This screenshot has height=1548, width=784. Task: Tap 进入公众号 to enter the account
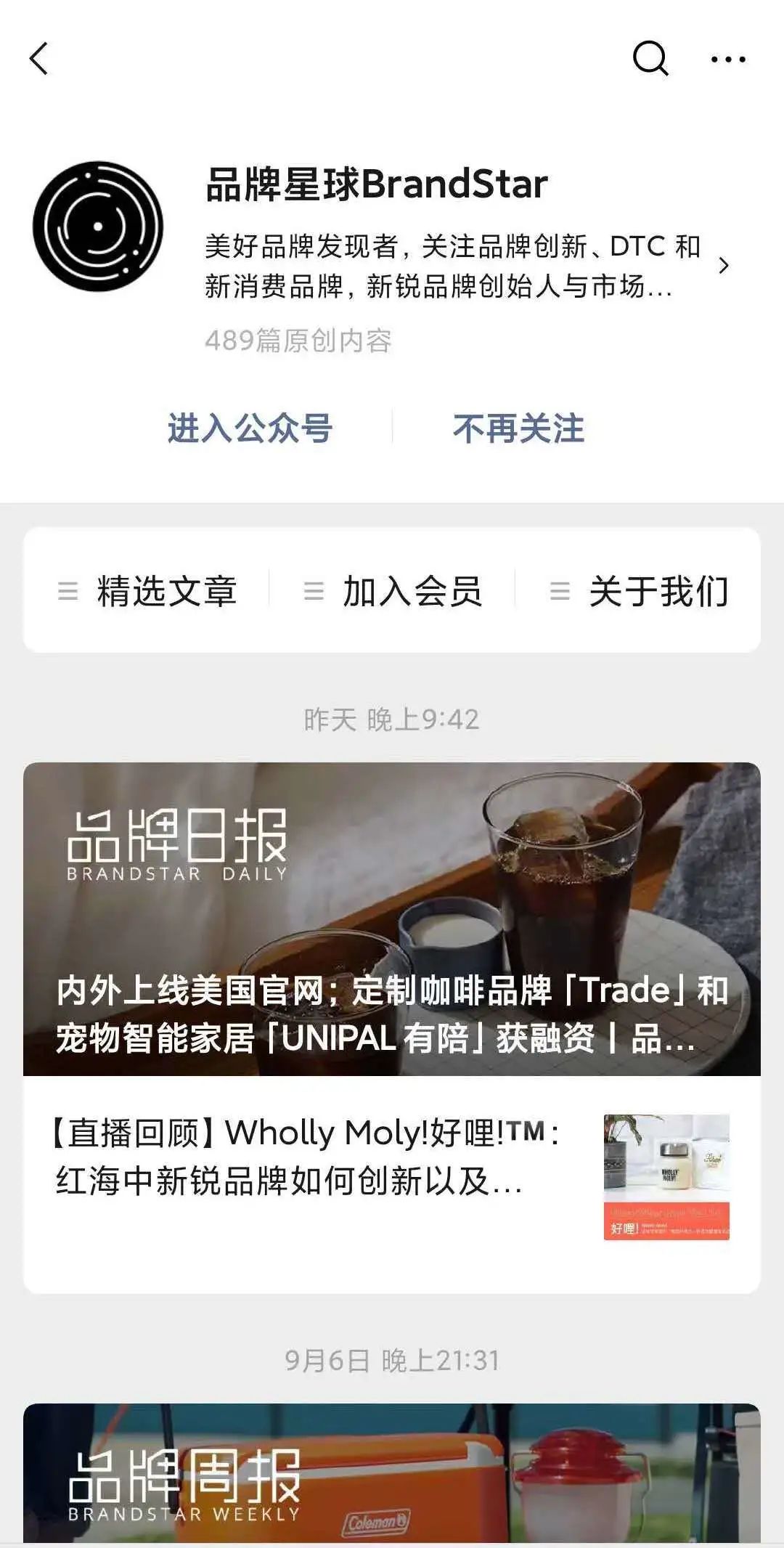point(250,428)
